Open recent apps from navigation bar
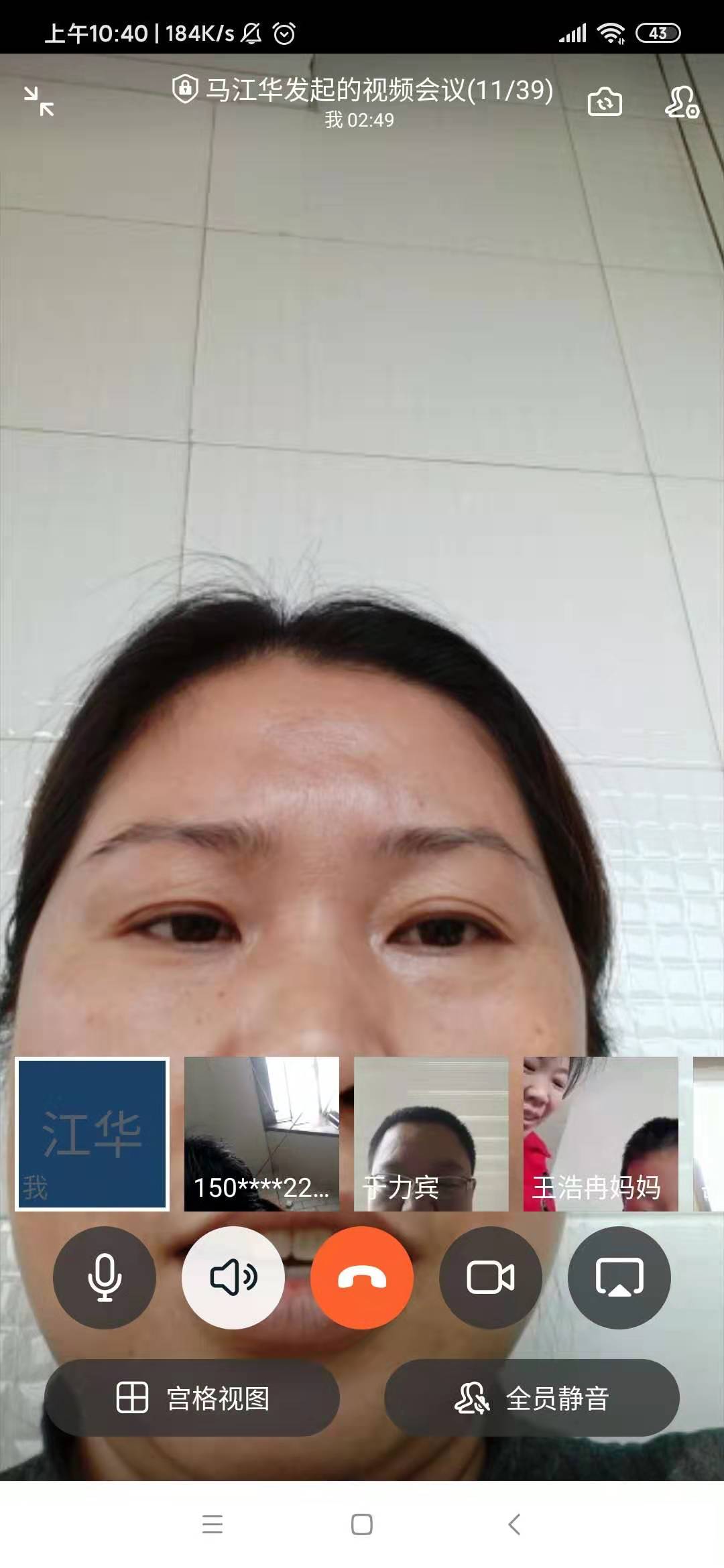The width and height of the screenshot is (724, 1568). [212, 1524]
